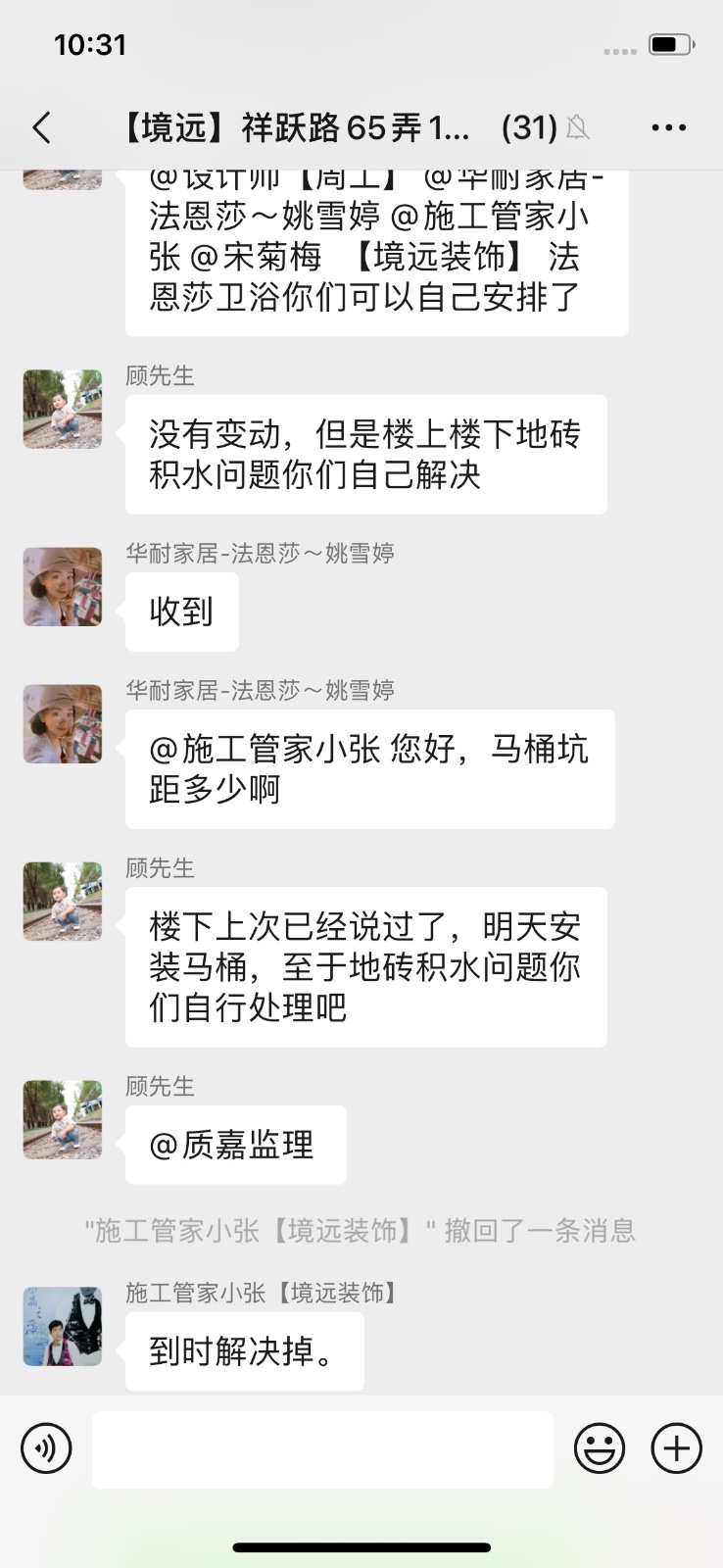Open avatar of sender of 收到 message
723x1568 pixels.
coord(63,586)
